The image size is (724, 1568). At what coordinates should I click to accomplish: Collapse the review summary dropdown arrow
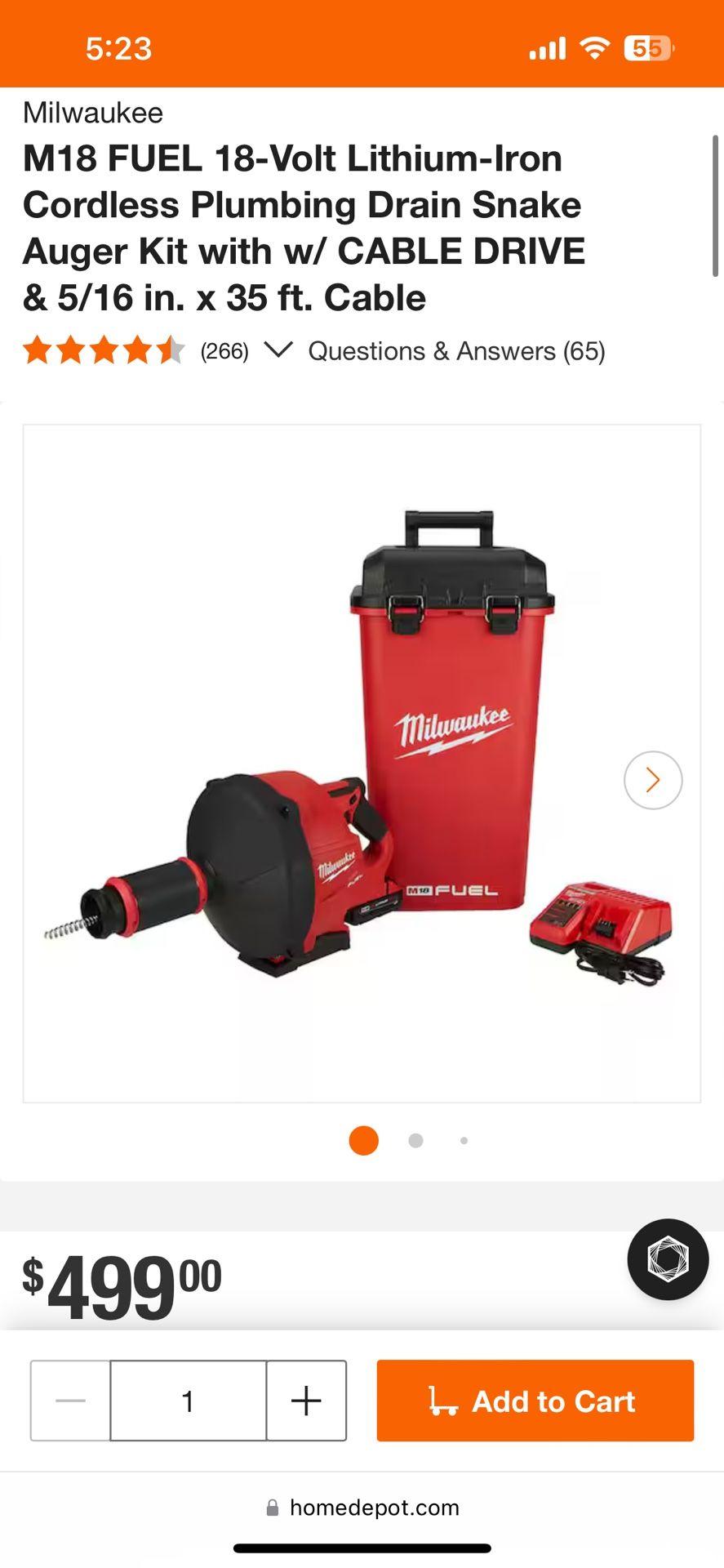pos(278,350)
